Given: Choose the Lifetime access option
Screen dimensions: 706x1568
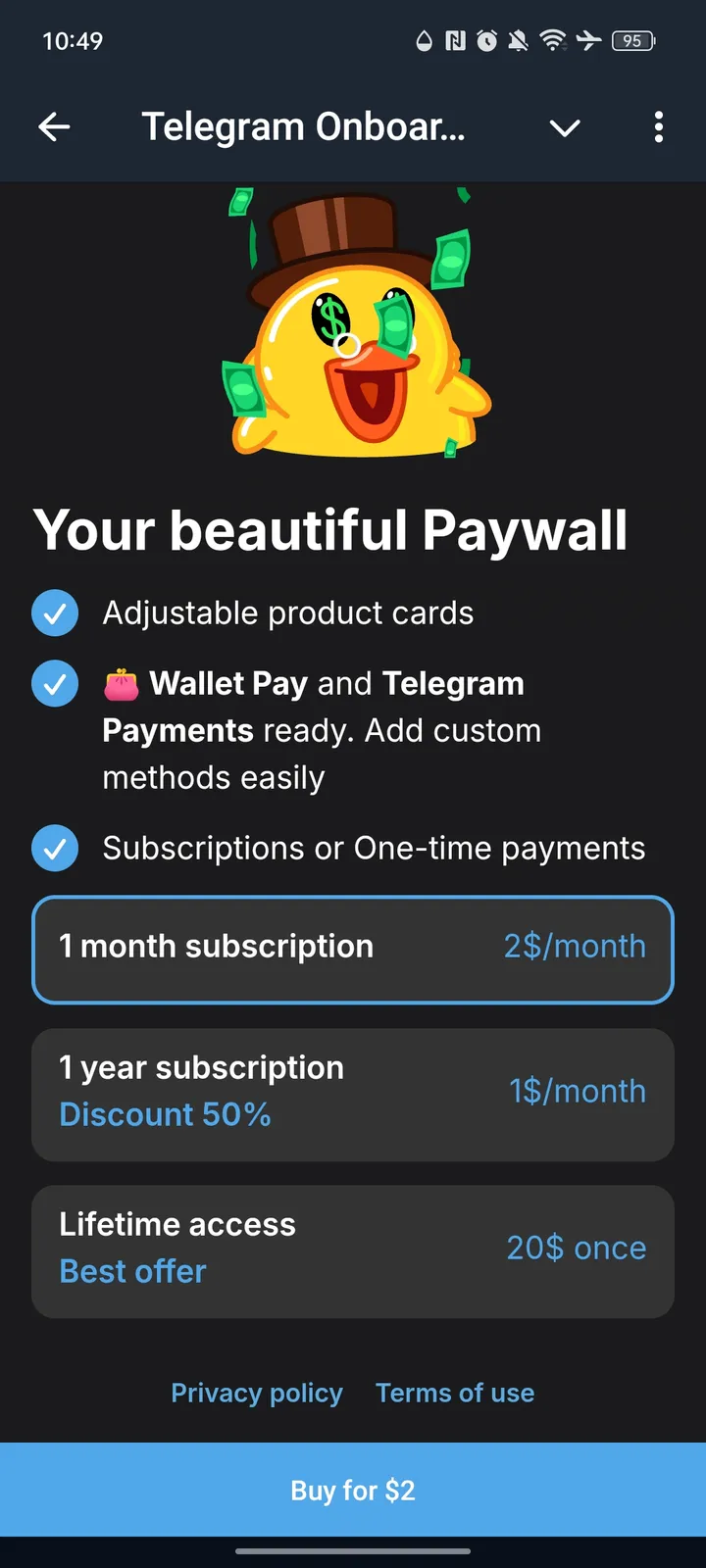Looking at the screenshot, I should (353, 1248).
